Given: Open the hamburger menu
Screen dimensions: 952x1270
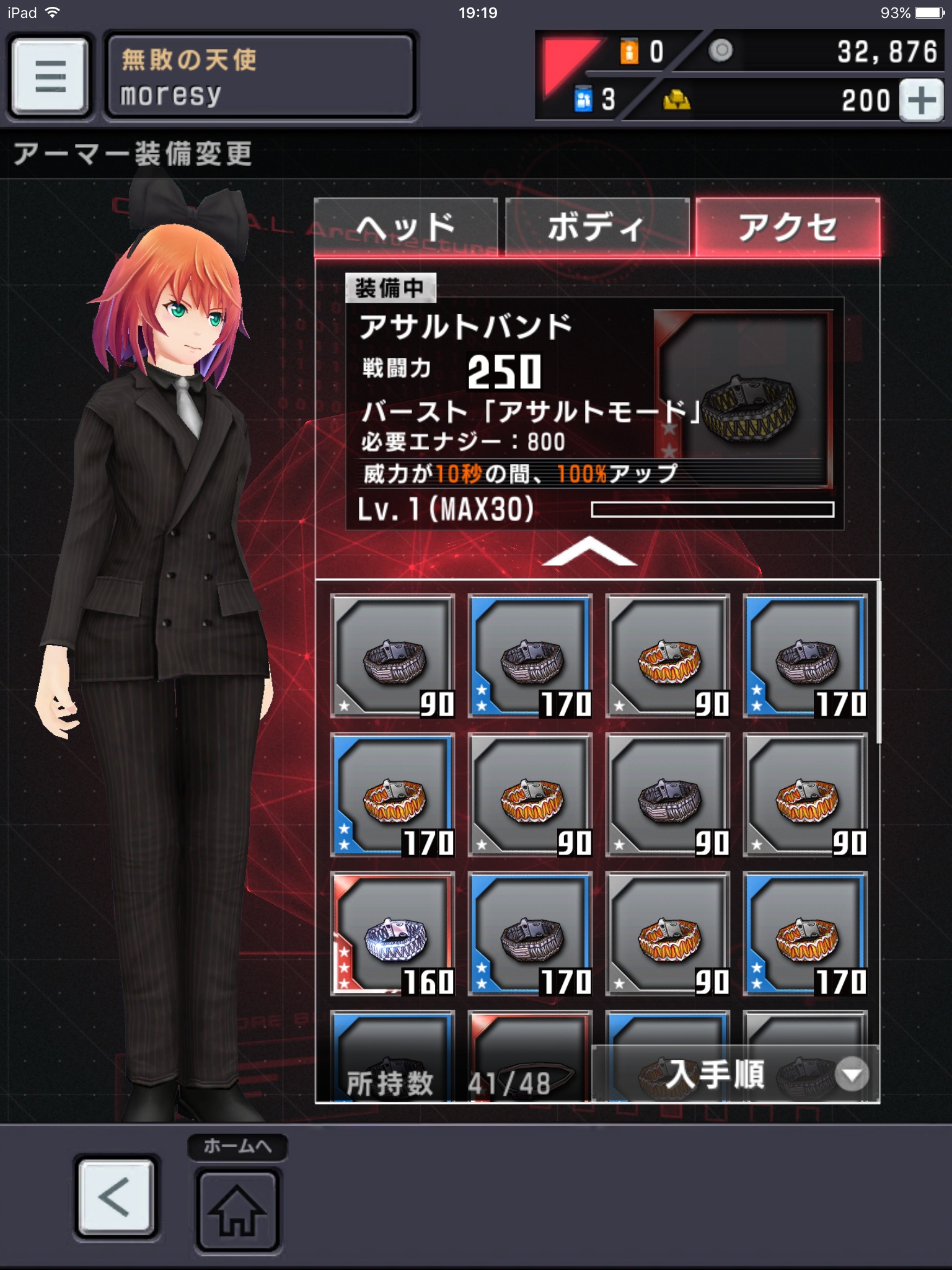Looking at the screenshot, I should (x=50, y=76).
